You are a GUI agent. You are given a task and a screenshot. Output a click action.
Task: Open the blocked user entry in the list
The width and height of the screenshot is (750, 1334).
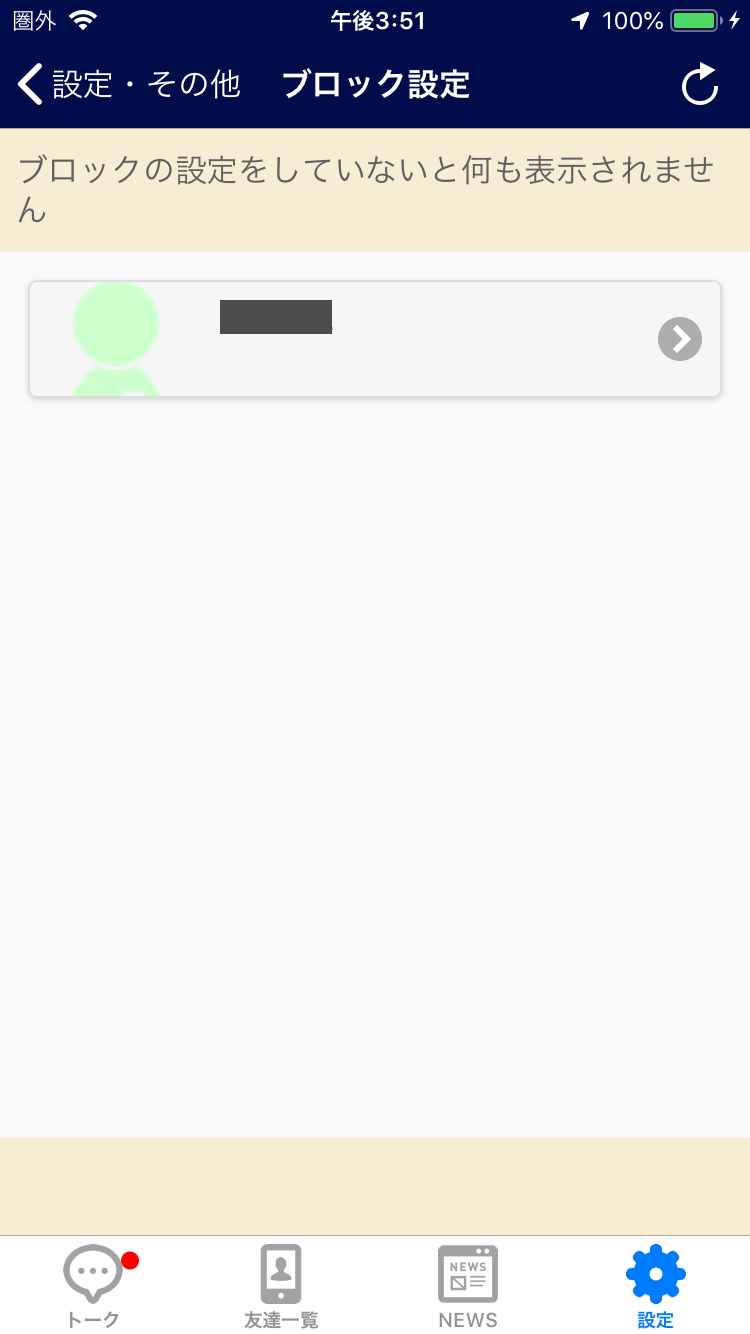(375, 339)
